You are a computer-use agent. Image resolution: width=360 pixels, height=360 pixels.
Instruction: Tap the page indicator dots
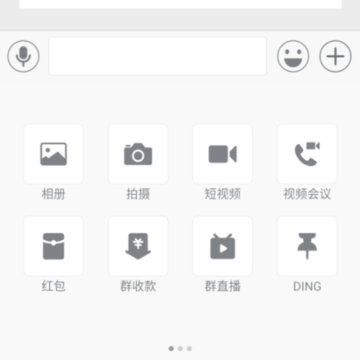click(180, 349)
